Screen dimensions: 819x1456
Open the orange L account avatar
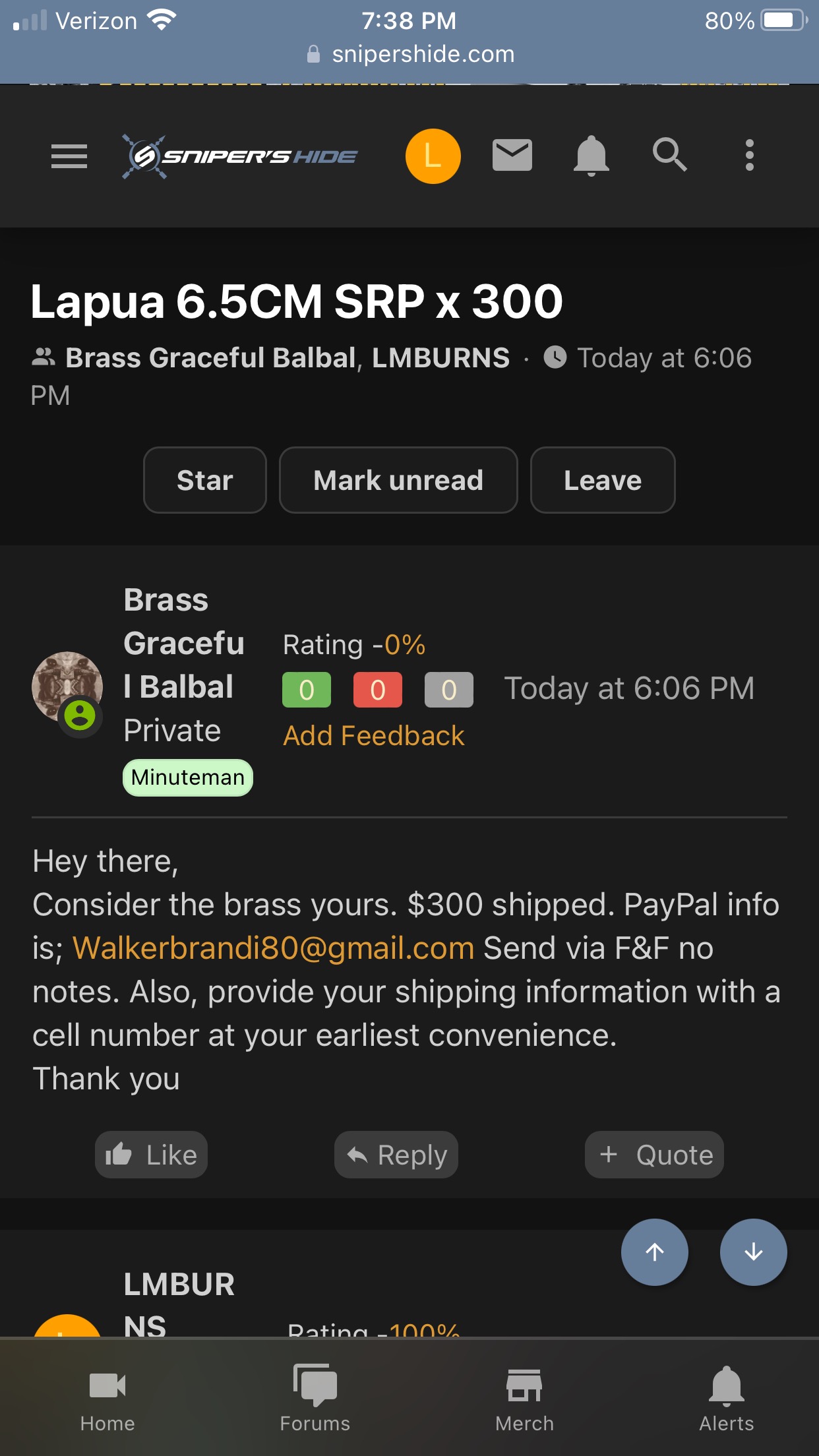[x=433, y=156]
